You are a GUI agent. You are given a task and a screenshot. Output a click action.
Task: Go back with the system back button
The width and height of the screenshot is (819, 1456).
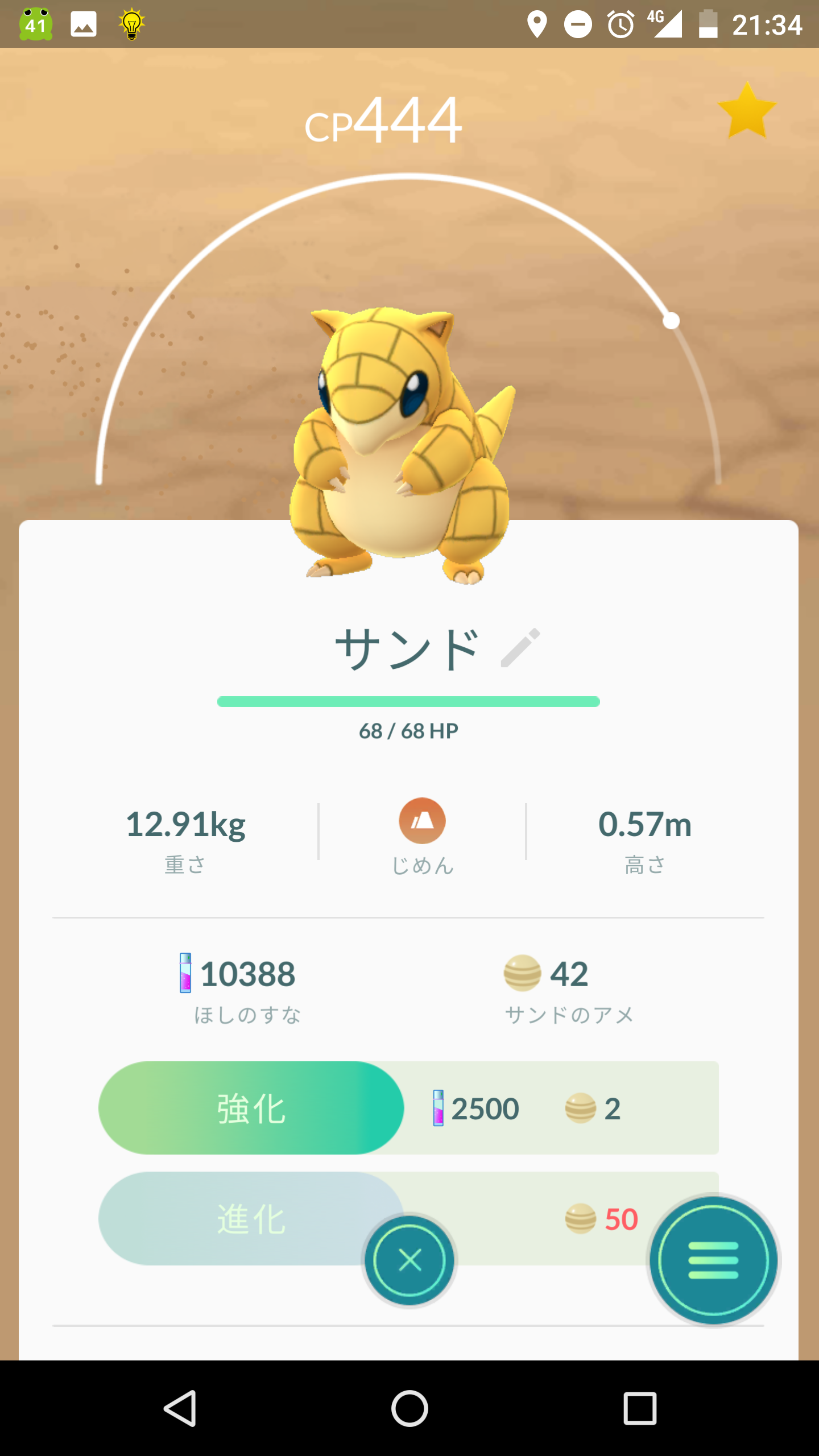tap(180, 1409)
